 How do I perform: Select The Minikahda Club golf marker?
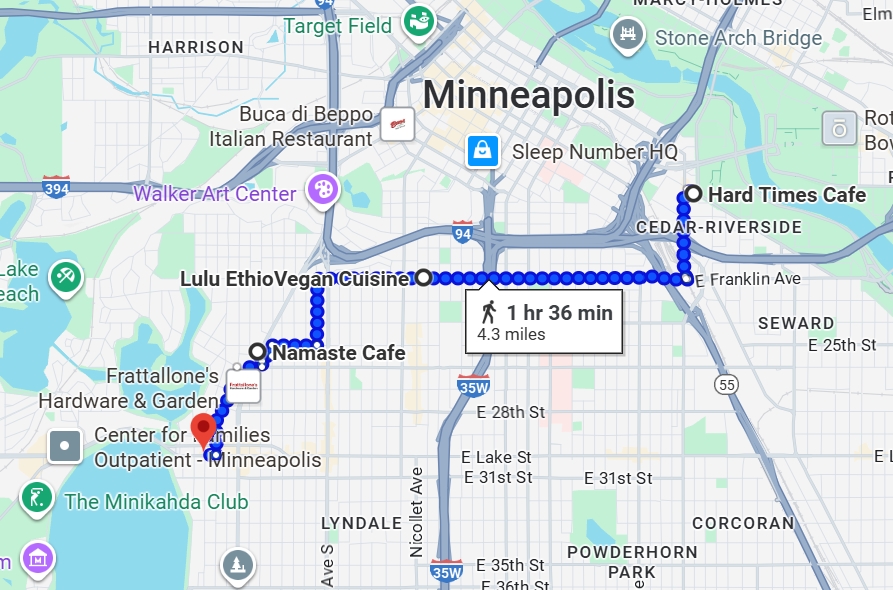[37, 497]
